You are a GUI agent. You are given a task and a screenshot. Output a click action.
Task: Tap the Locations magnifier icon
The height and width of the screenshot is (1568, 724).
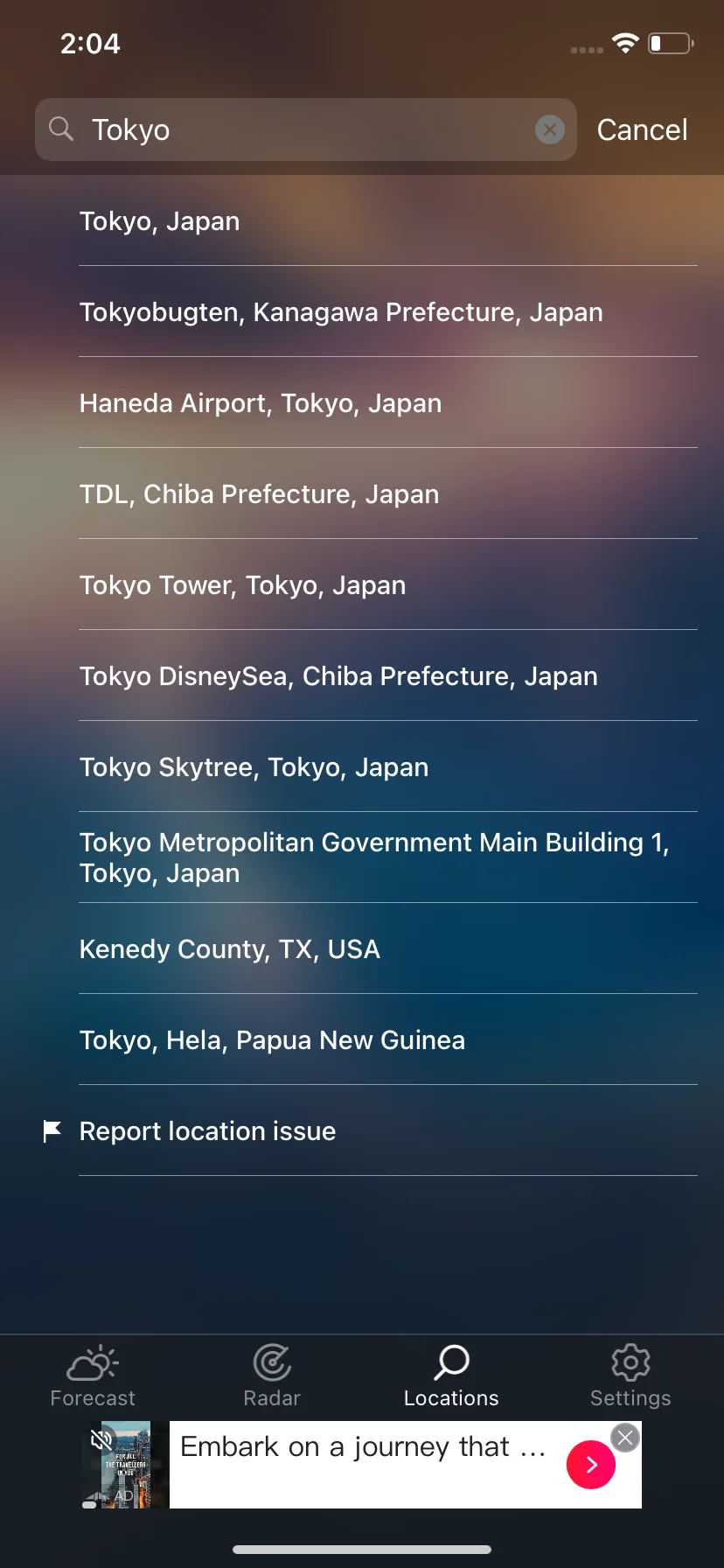coord(451,1362)
